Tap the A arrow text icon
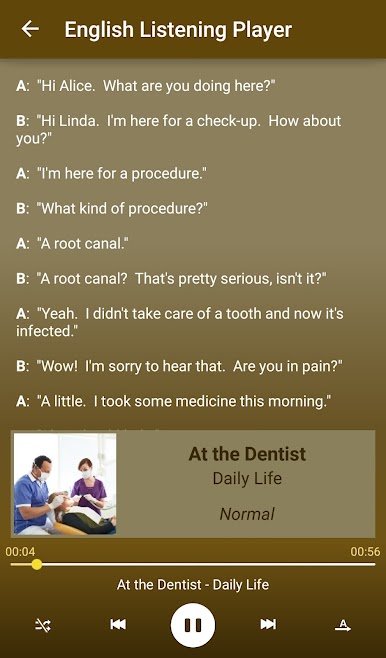The width and height of the screenshot is (386, 658). [x=343, y=625]
